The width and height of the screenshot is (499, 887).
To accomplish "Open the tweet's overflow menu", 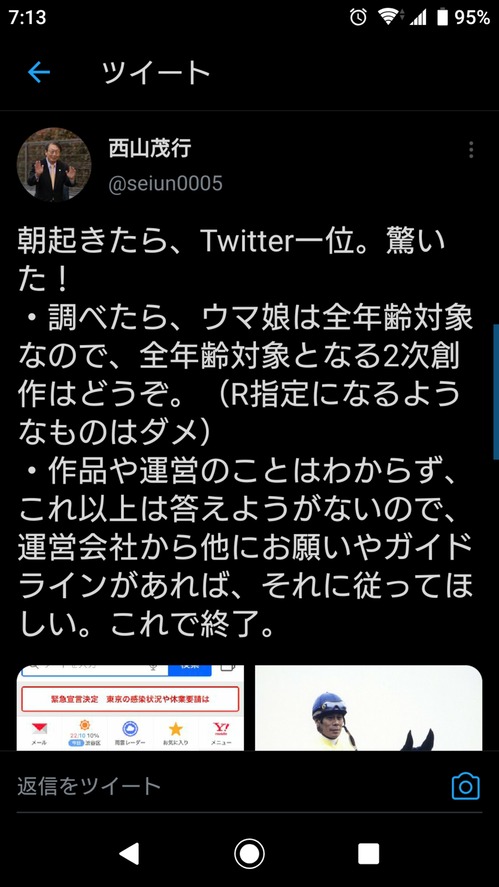I will [471, 150].
